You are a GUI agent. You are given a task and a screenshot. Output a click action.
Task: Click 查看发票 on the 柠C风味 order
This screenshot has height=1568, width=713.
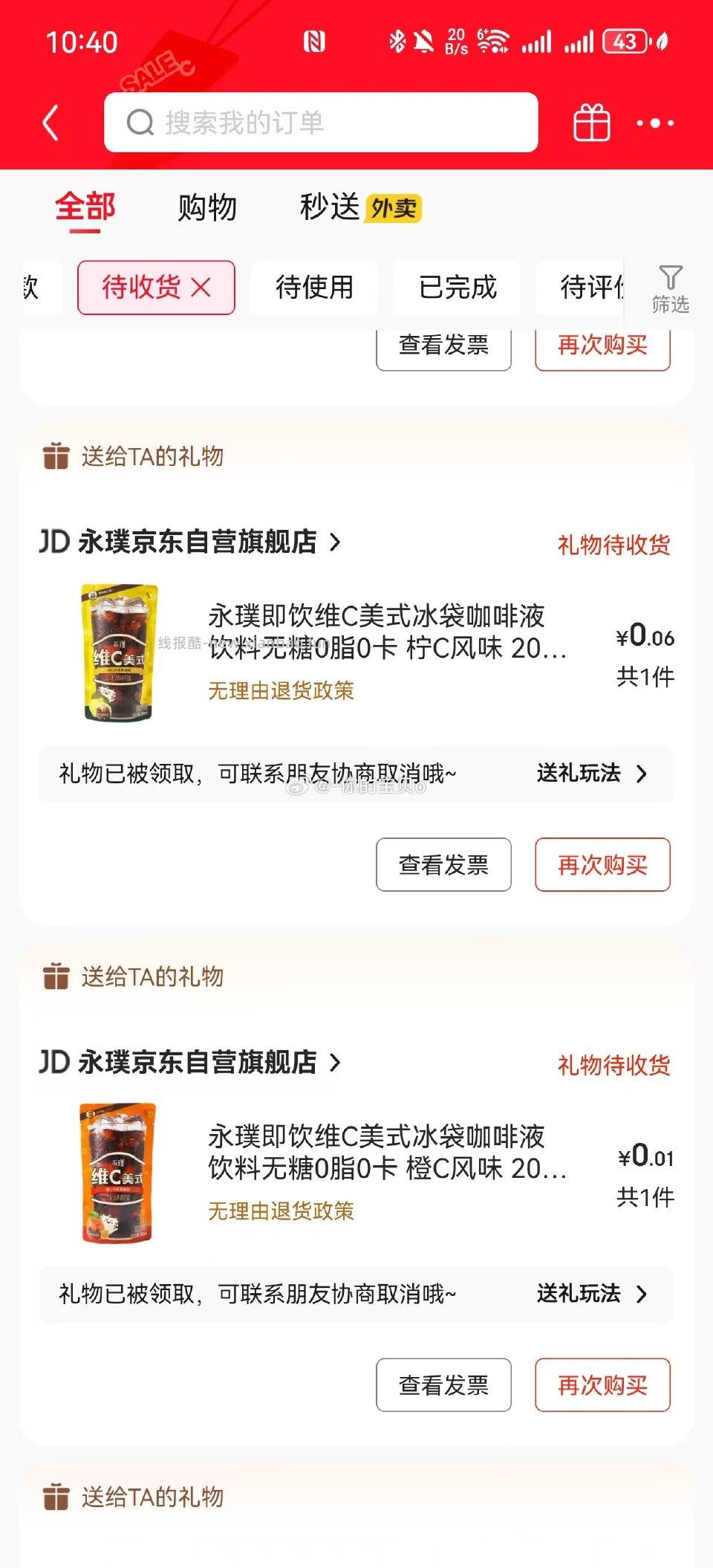(x=443, y=864)
